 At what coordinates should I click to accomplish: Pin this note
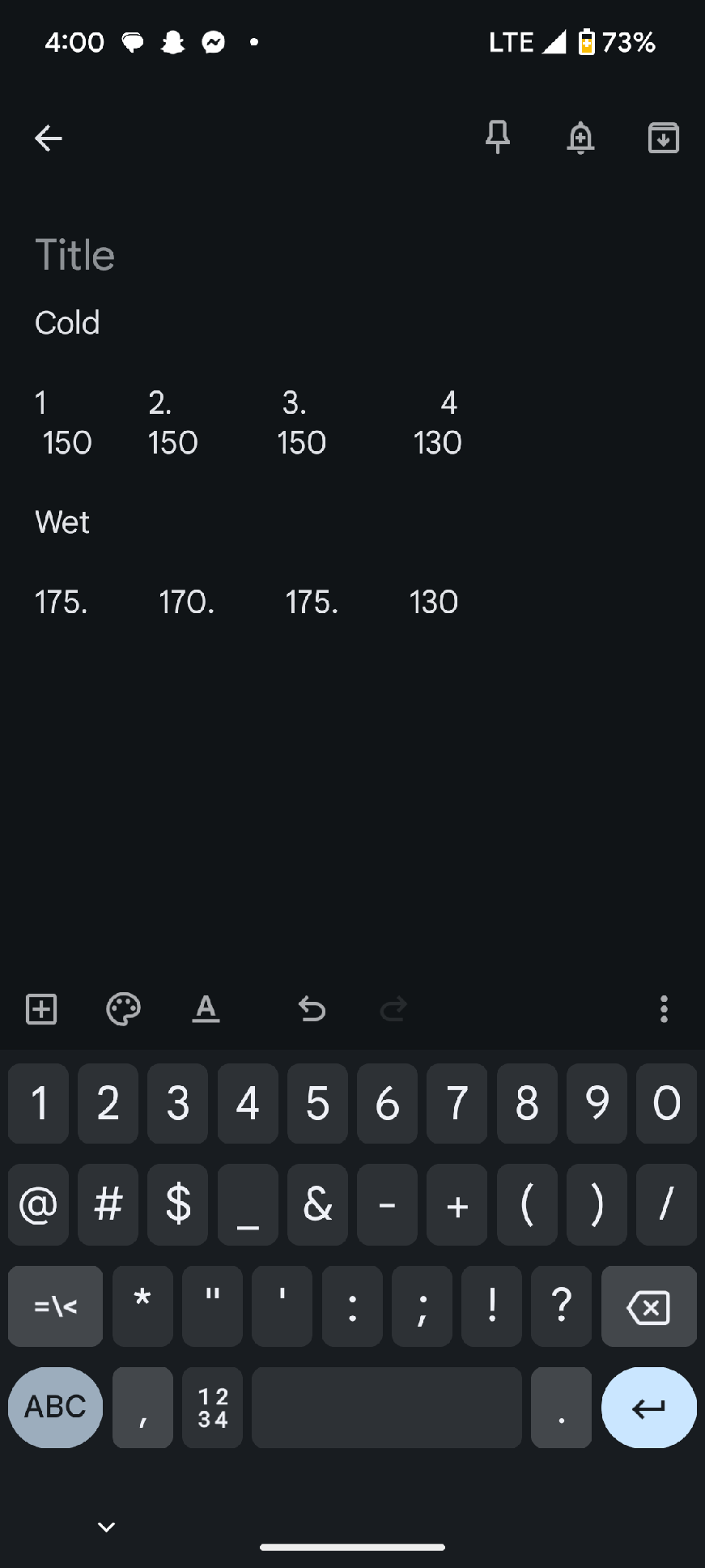[x=498, y=137]
